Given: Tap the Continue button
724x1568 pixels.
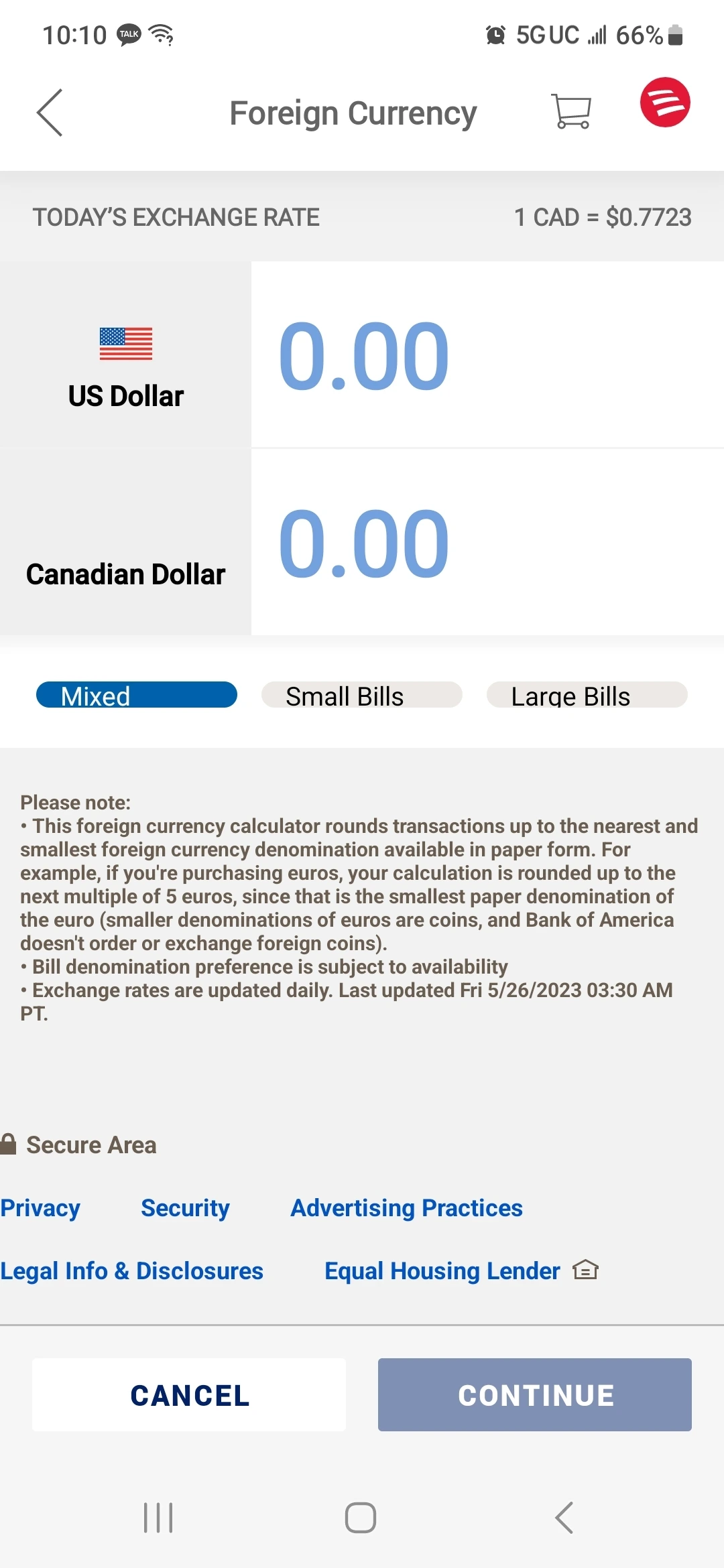Looking at the screenshot, I should (x=535, y=1395).
